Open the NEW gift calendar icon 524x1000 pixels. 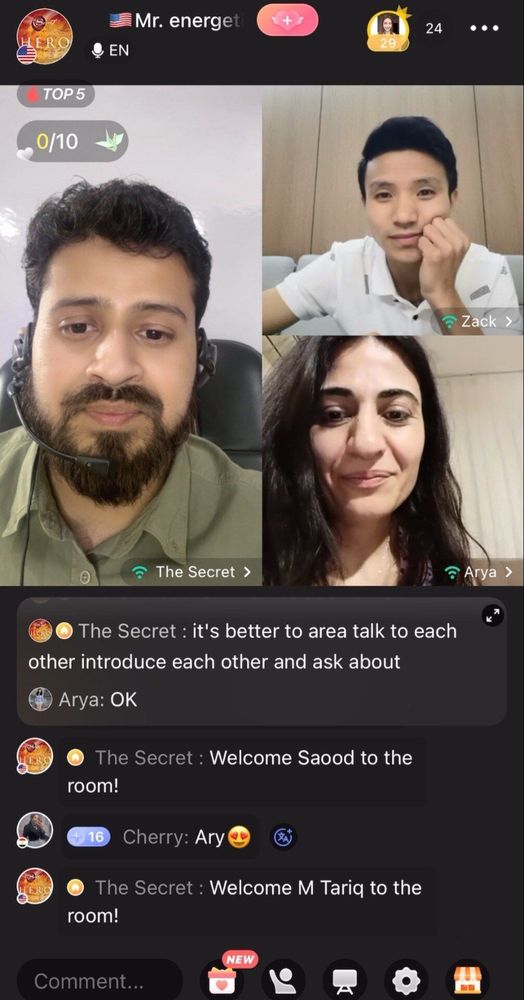[222, 979]
